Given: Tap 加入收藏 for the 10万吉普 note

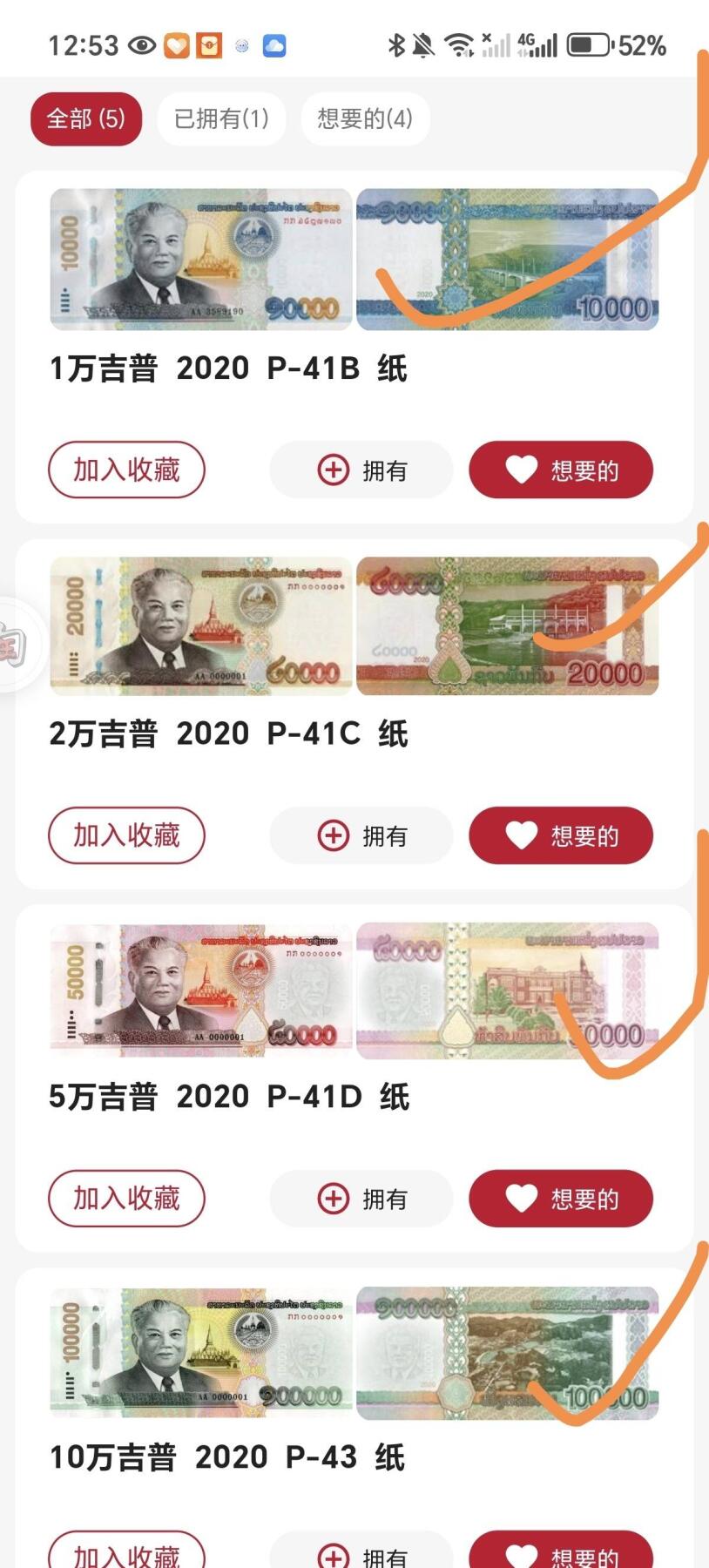Looking at the screenshot, I should pos(126,1552).
